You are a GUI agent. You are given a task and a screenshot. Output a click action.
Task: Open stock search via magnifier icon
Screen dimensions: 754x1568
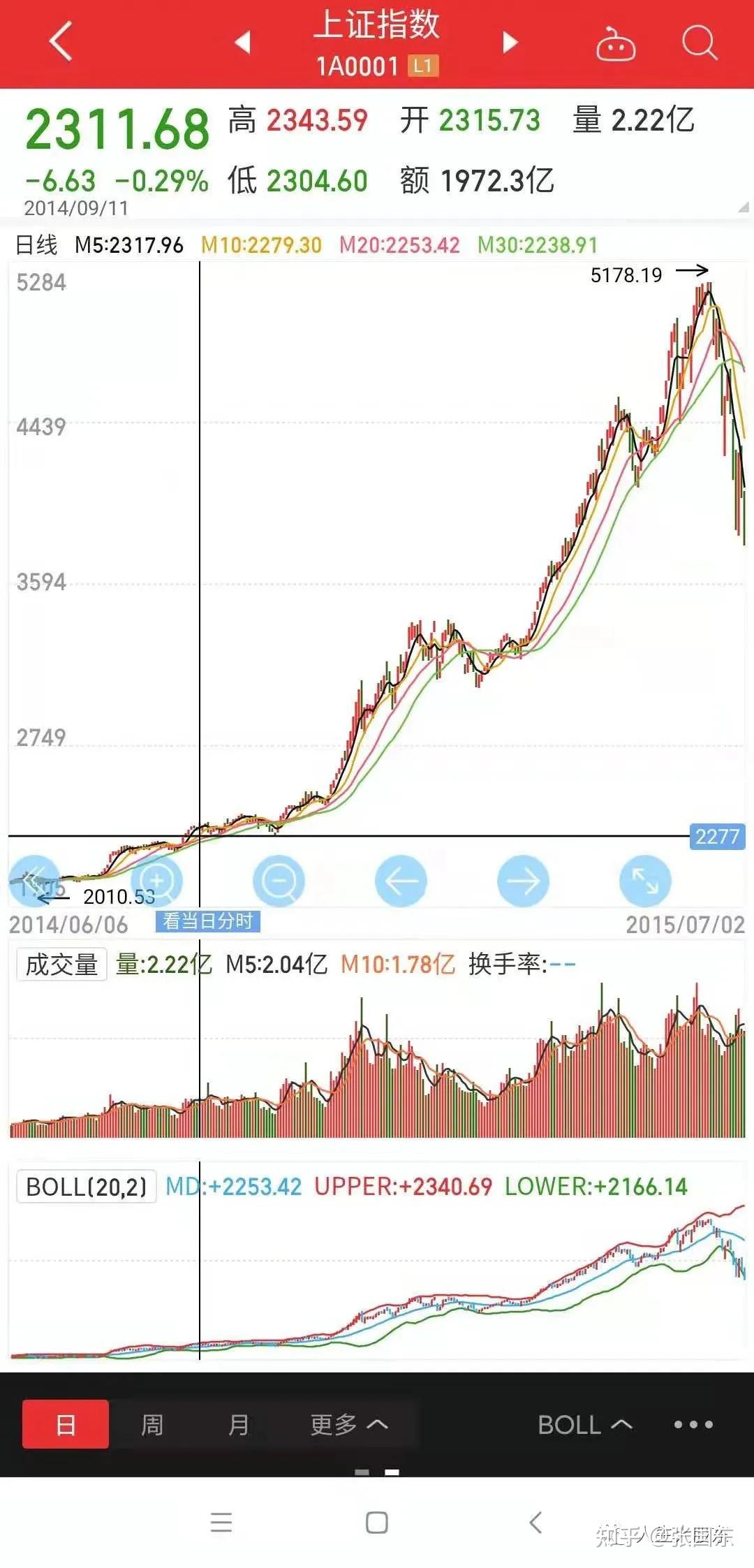point(698,42)
